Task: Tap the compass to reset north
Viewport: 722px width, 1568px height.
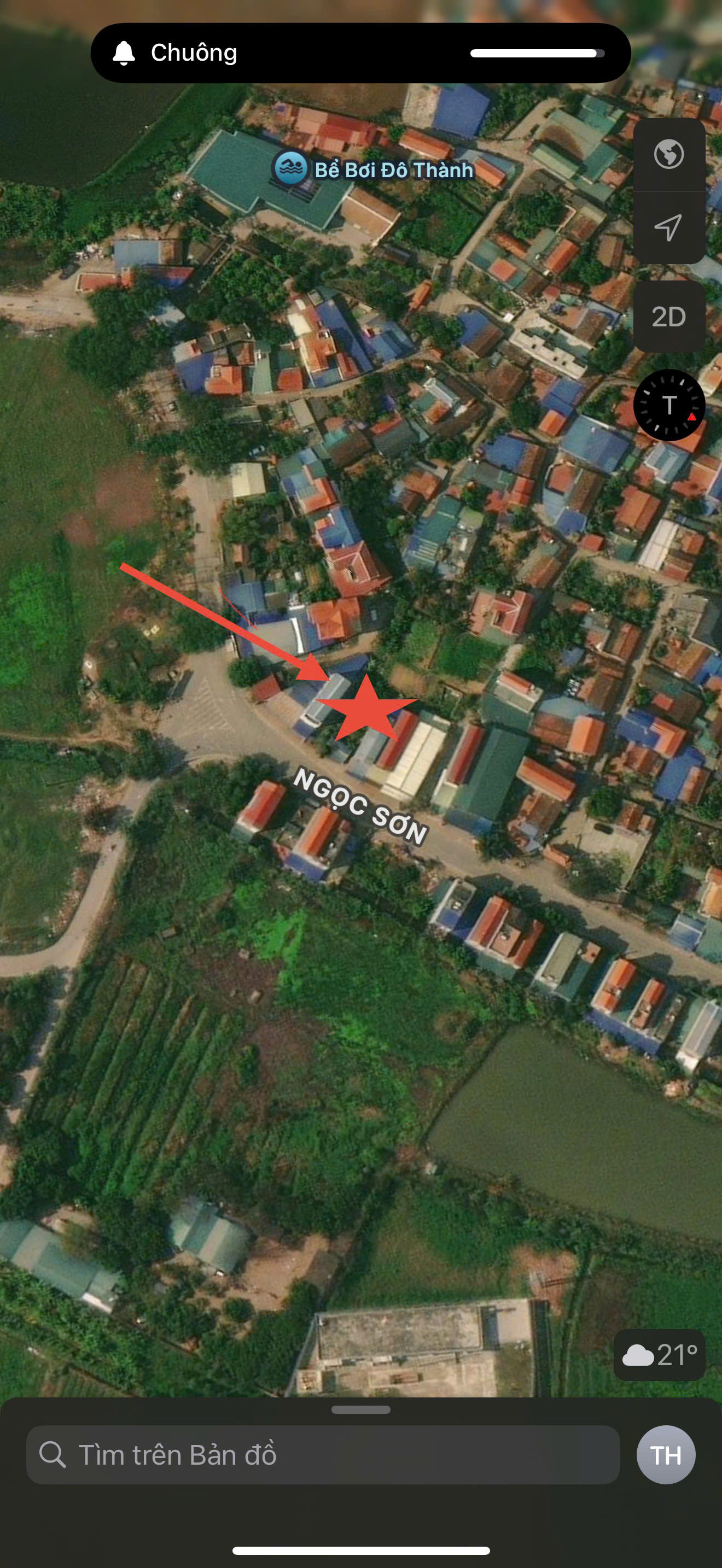Action: click(668, 405)
